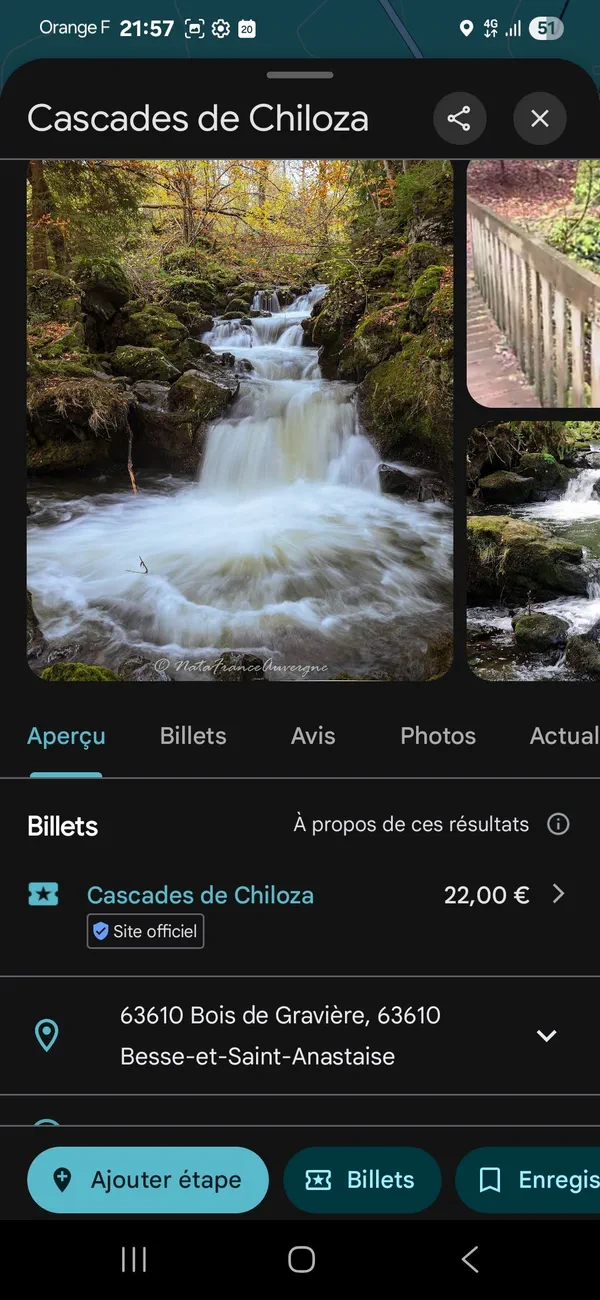Switch to the Billets tab
This screenshot has width=600, height=1300.
(193, 736)
